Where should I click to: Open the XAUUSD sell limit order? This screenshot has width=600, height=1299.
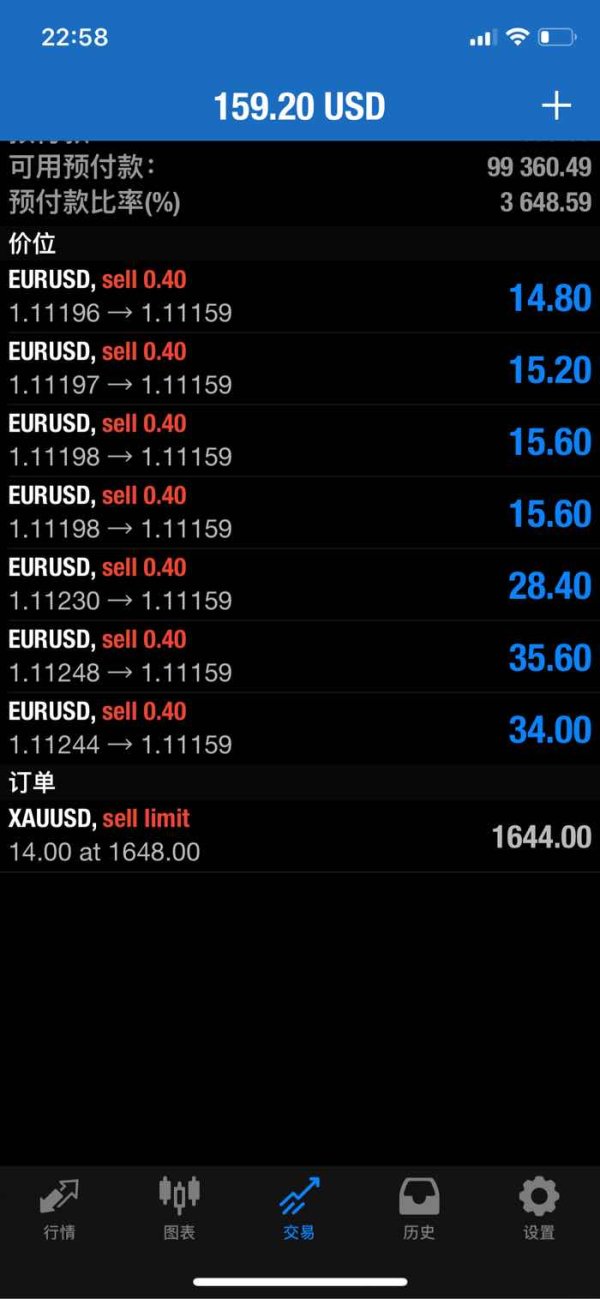(x=300, y=836)
